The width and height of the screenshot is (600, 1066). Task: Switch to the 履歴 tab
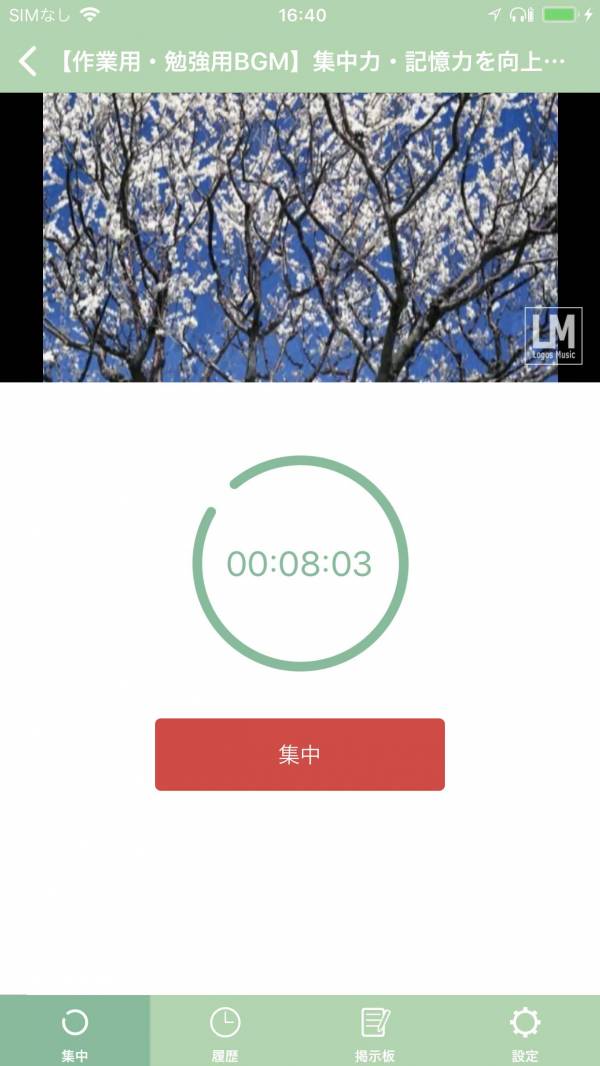click(225, 1032)
